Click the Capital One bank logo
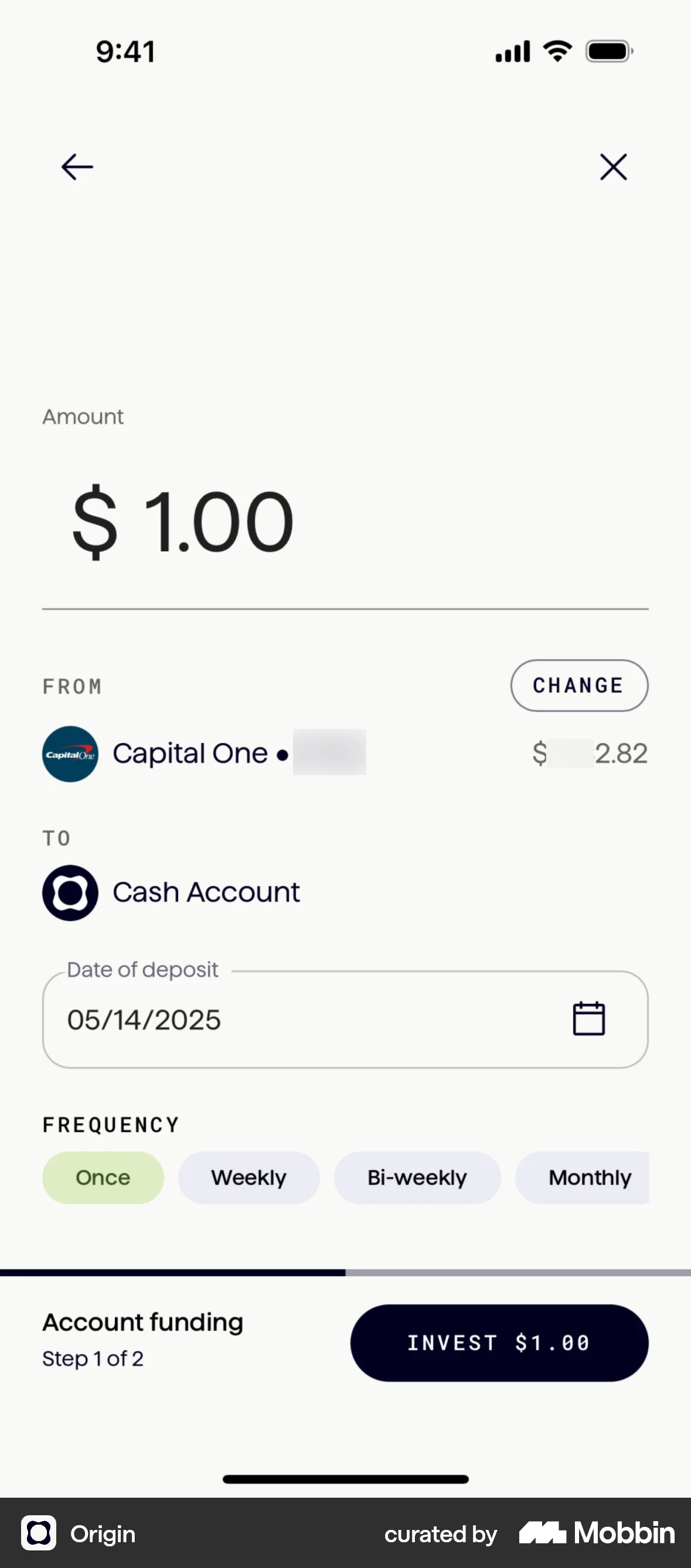The image size is (691, 1568). click(69, 754)
